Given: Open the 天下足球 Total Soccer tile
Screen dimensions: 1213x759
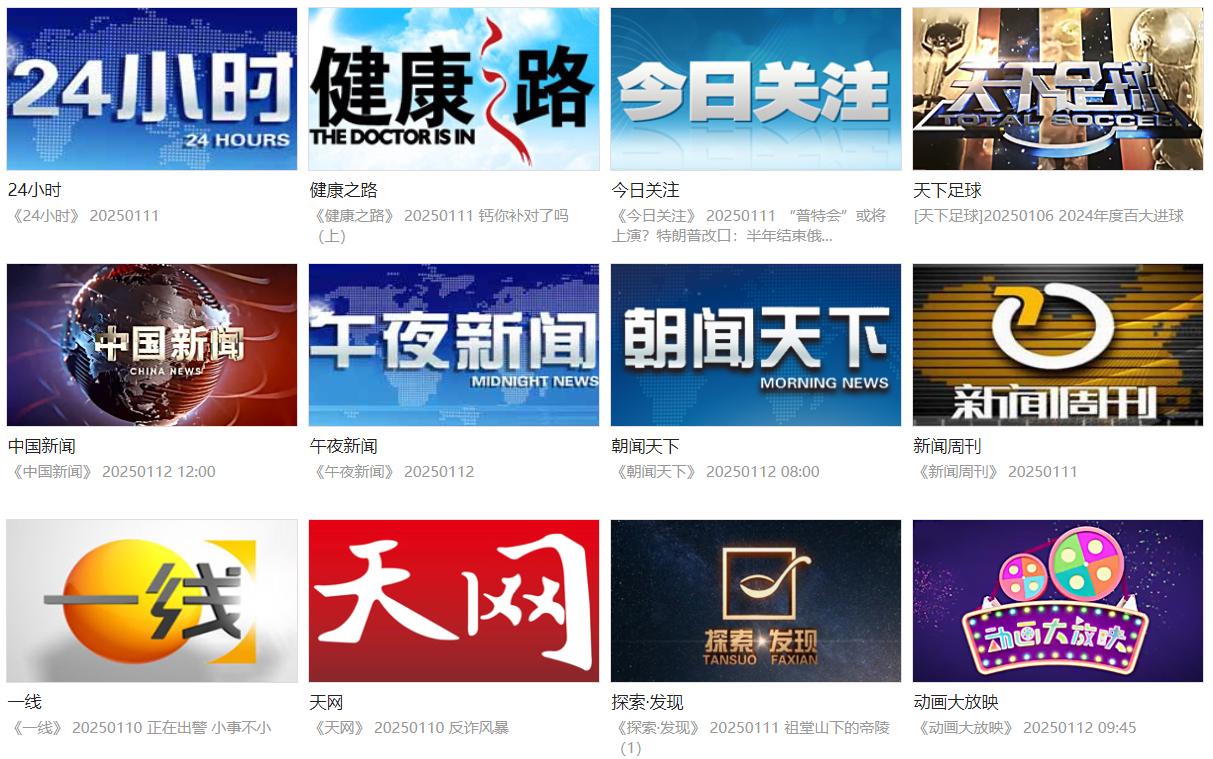Looking at the screenshot, I should click(1058, 89).
